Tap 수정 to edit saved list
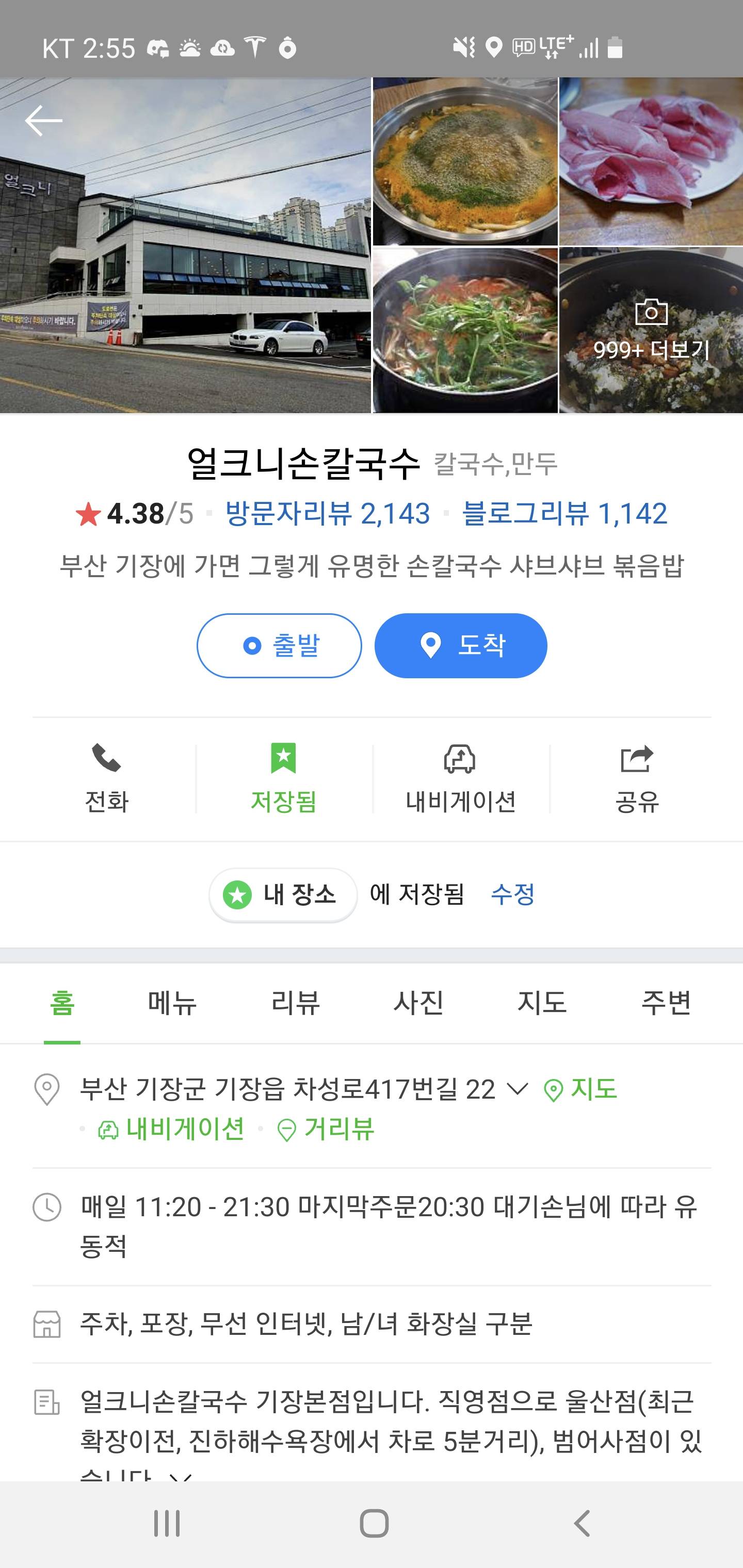Image resolution: width=743 pixels, height=1568 pixels. (513, 894)
